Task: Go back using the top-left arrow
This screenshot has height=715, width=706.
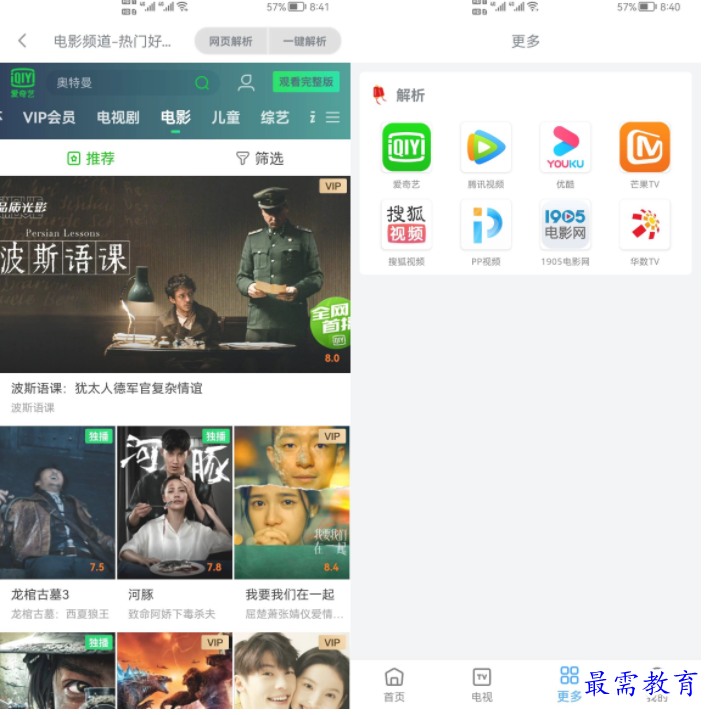Action: [22, 41]
